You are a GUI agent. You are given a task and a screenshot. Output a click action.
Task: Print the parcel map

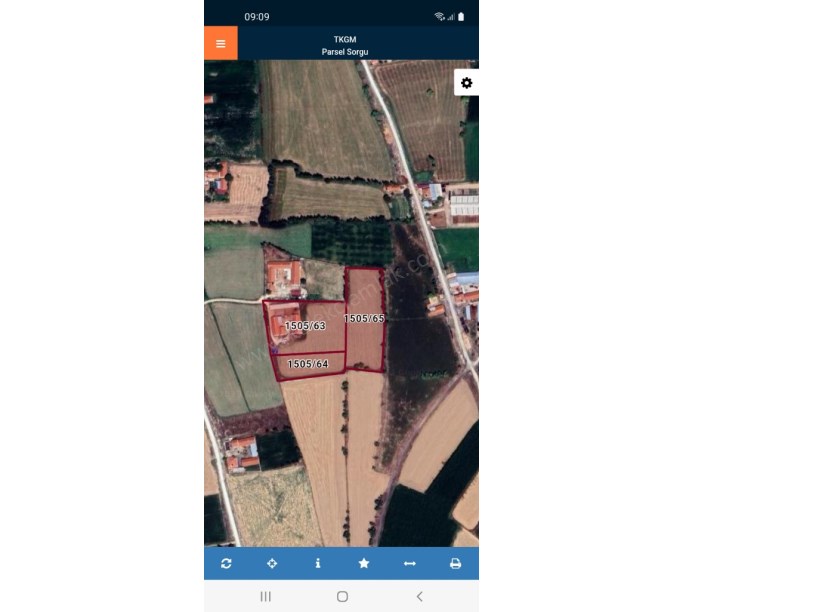[x=455, y=563]
